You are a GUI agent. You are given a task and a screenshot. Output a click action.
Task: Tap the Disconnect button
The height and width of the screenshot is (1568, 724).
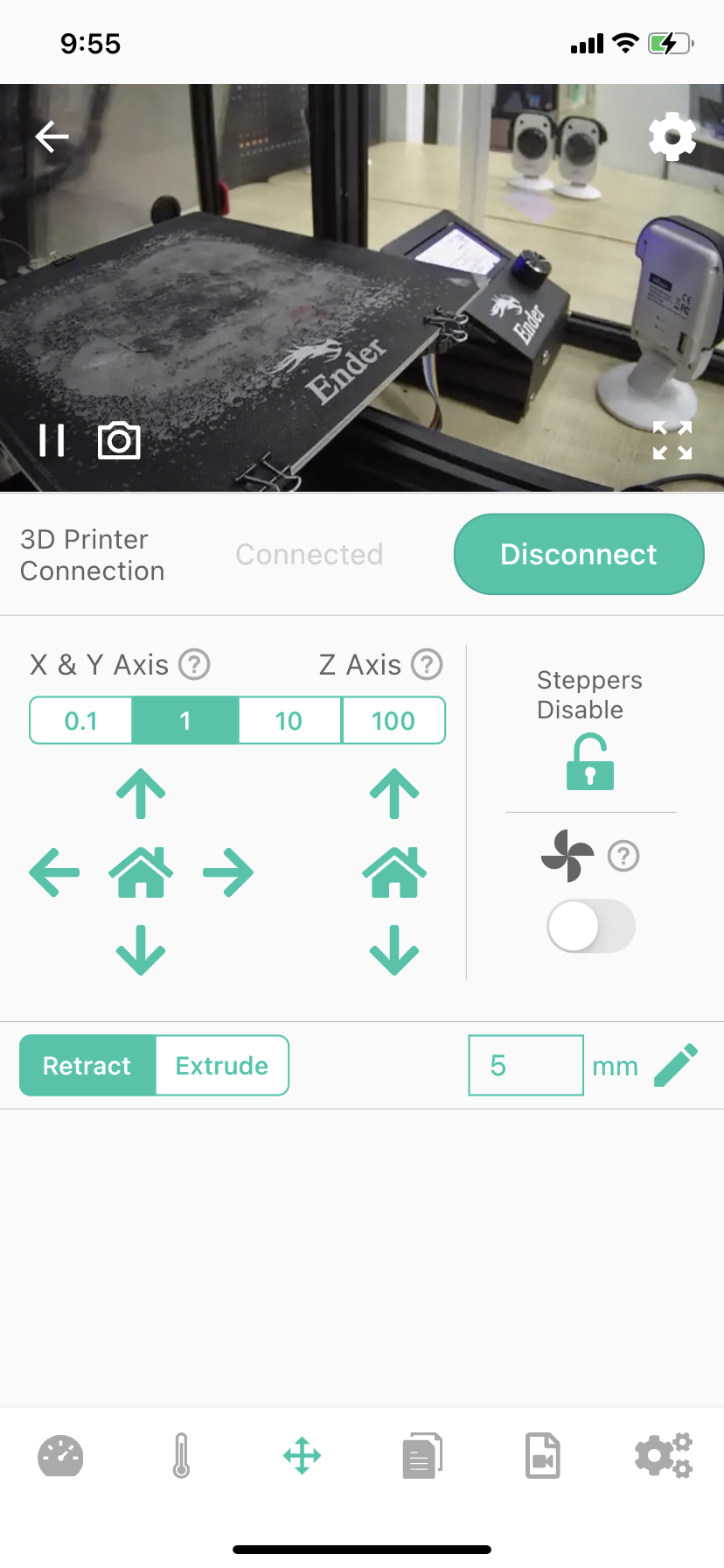coord(578,554)
